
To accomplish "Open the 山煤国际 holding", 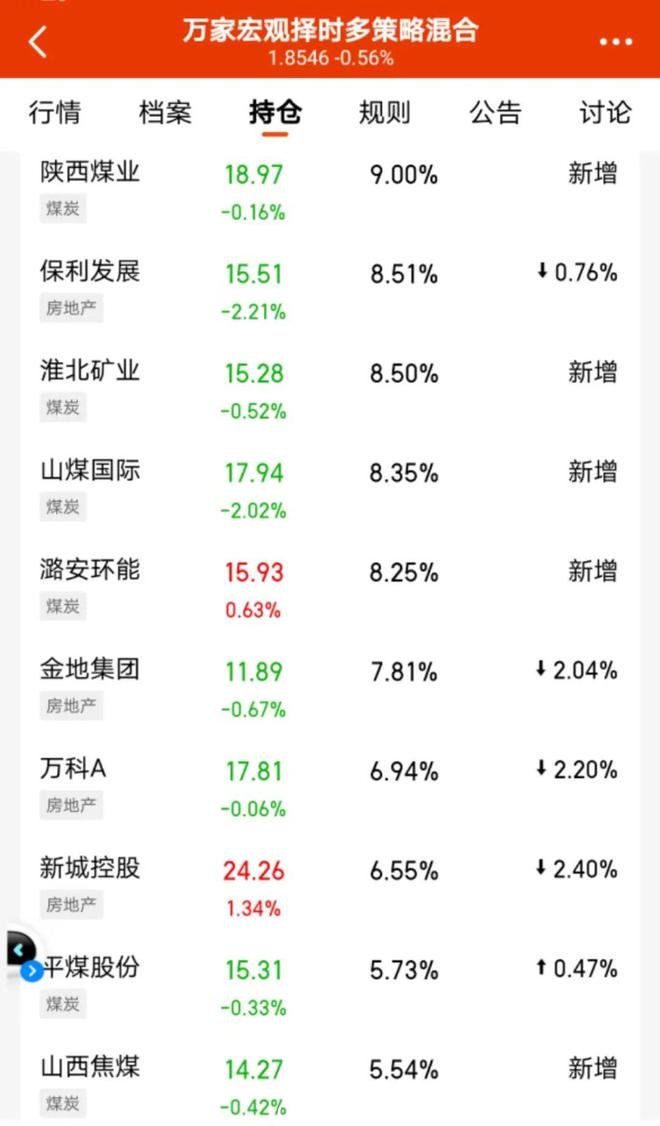I will point(330,488).
